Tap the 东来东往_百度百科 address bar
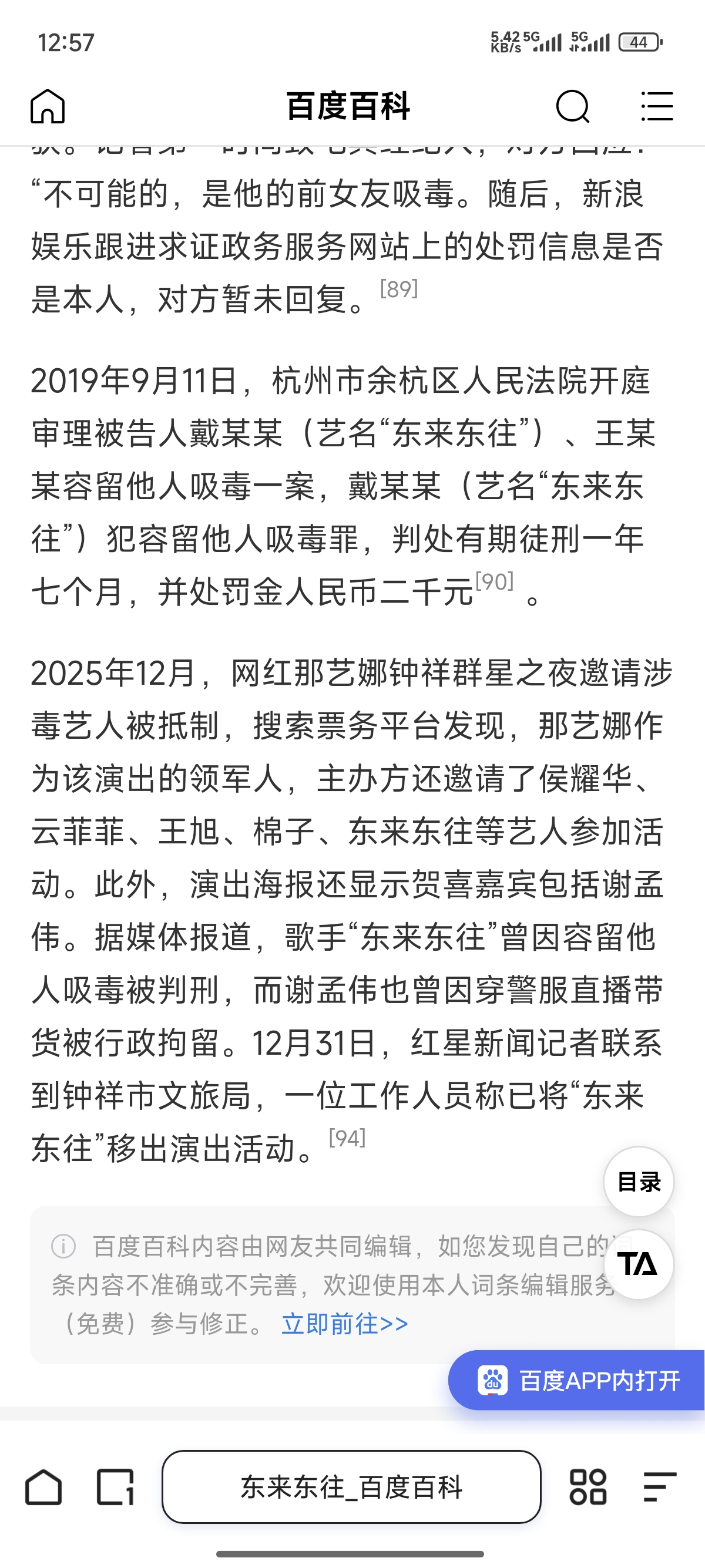This screenshot has width=705, height=1568. pyautogui.click(x=351, y=1487)
